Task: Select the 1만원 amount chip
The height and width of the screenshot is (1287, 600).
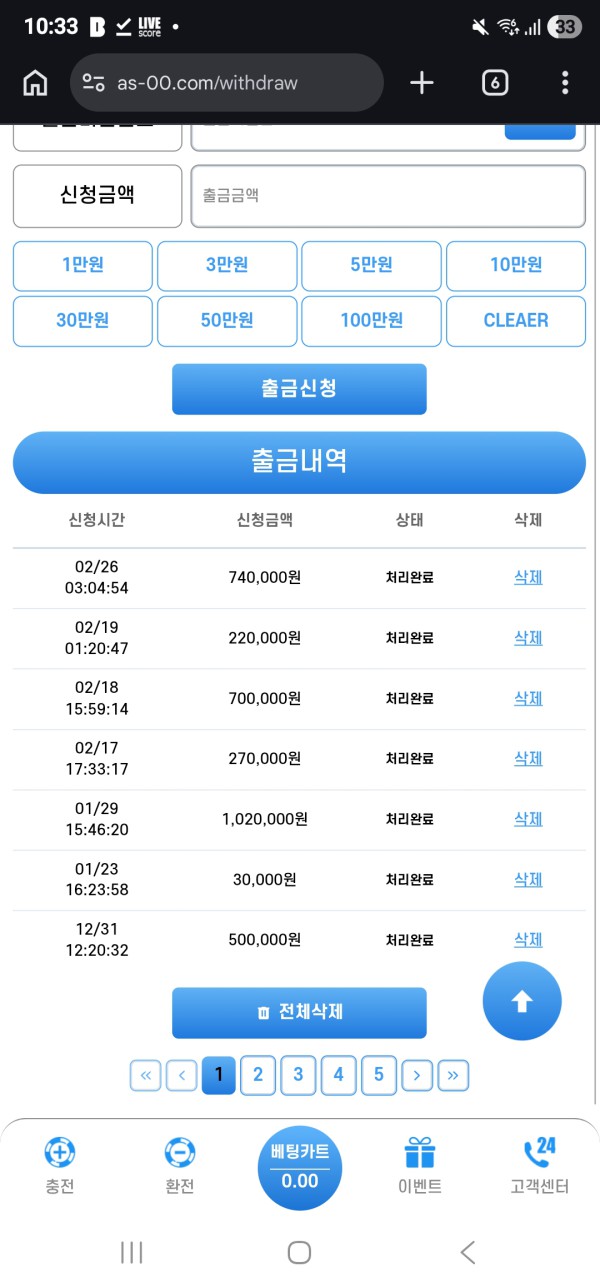Action: point(83,265)
